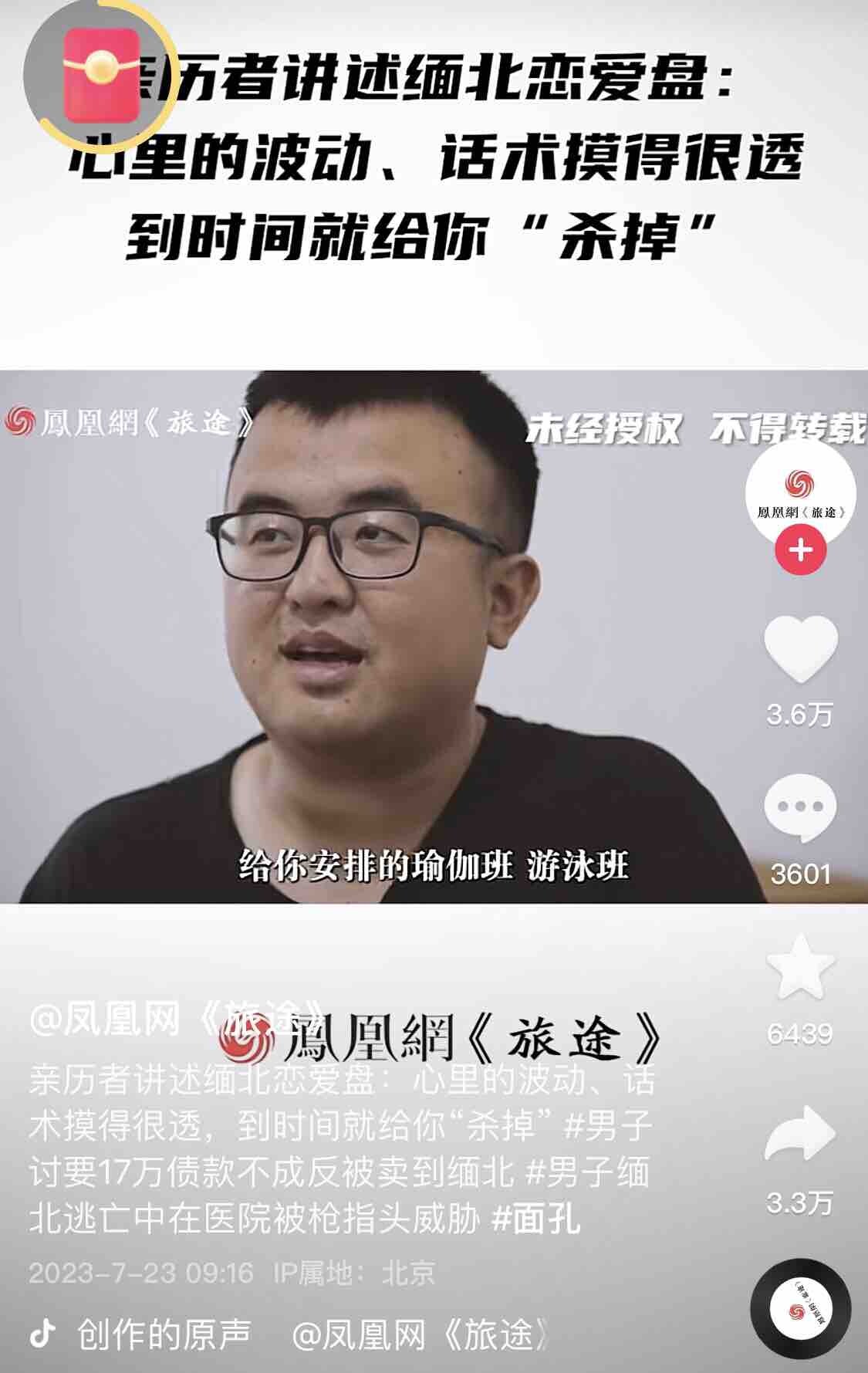Image resolution: width=868 pixels, height=1373 pixels.
Task: Open the spinning music disc
Action: [800, 1310]
